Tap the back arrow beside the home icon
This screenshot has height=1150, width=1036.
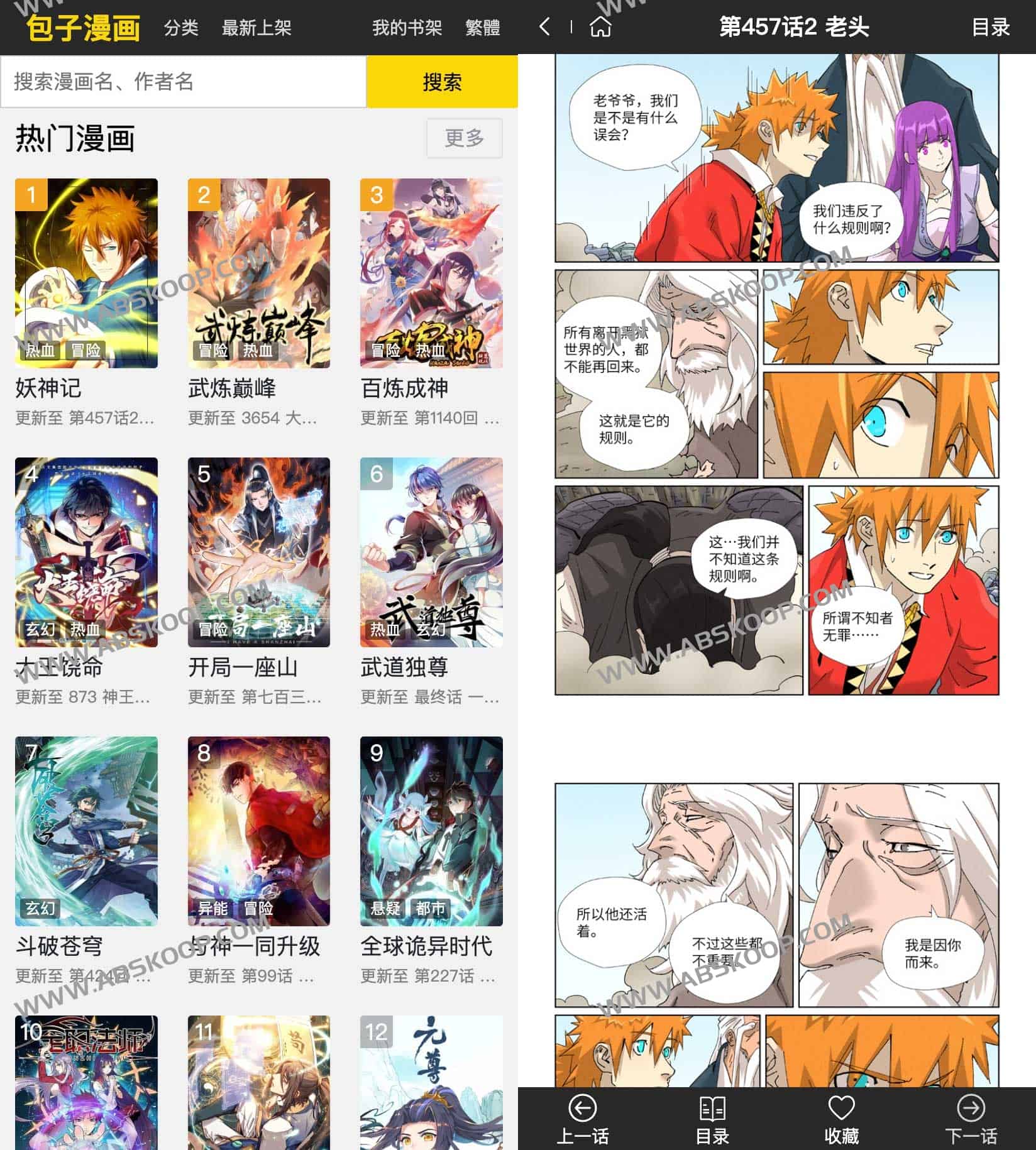coord(544,28)
